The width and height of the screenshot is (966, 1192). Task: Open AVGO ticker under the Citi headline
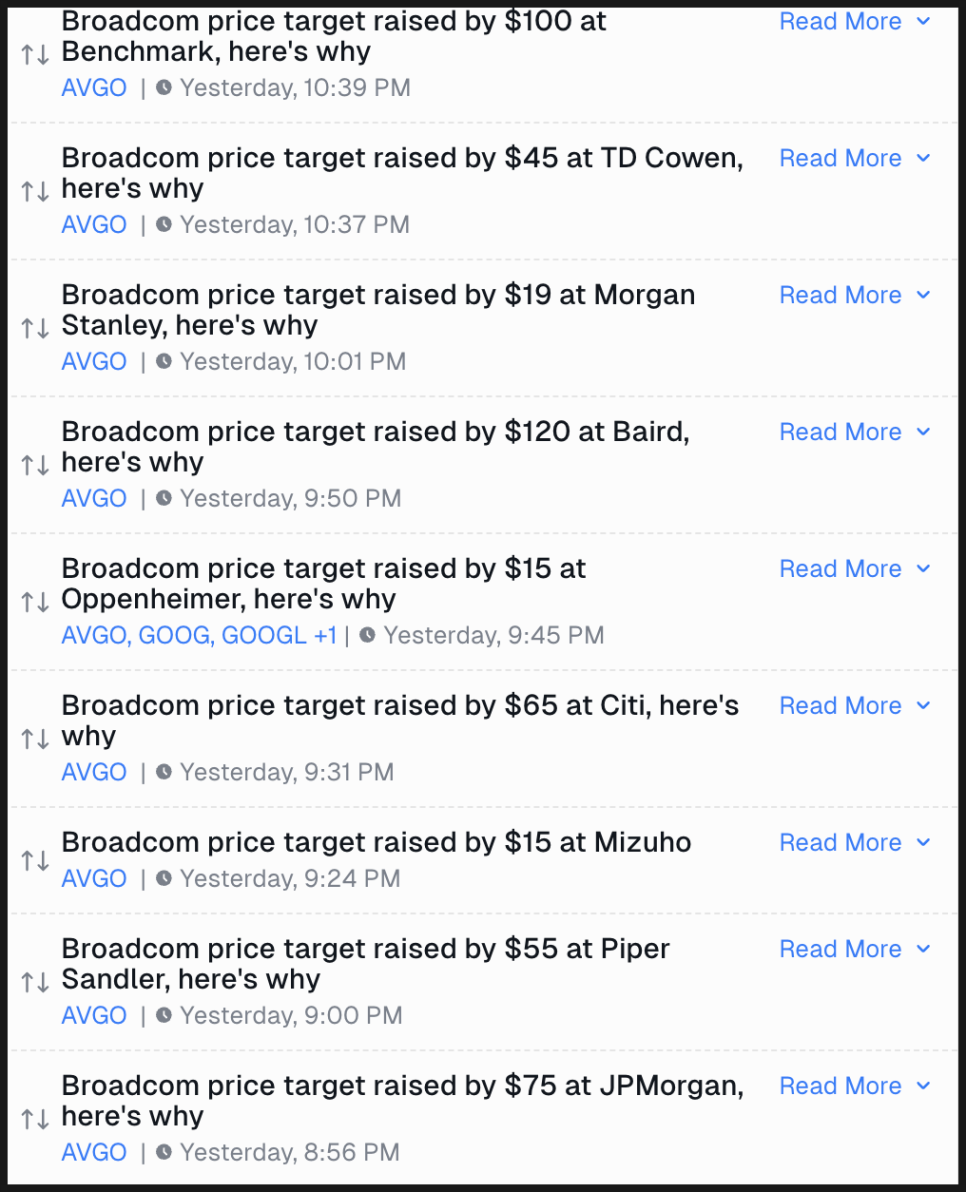tap(94, 772)
